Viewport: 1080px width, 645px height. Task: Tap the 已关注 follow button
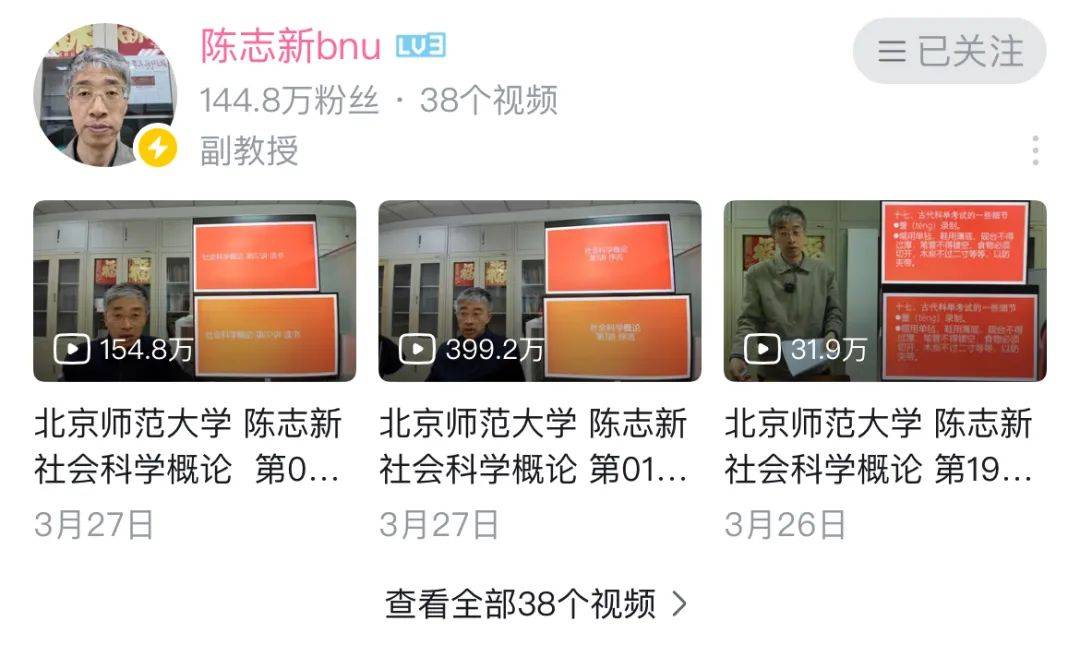(948, 51)
